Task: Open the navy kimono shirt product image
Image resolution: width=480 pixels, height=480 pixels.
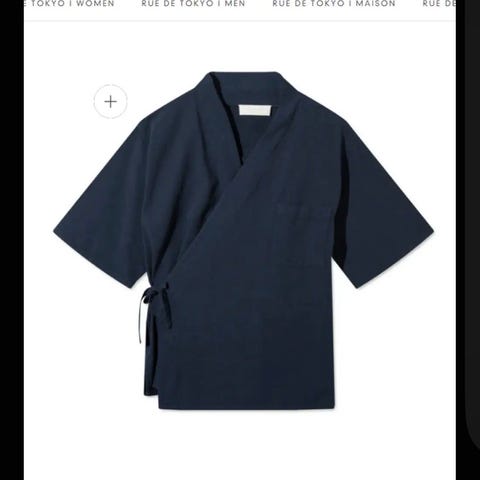Action: tap(244, 240)
